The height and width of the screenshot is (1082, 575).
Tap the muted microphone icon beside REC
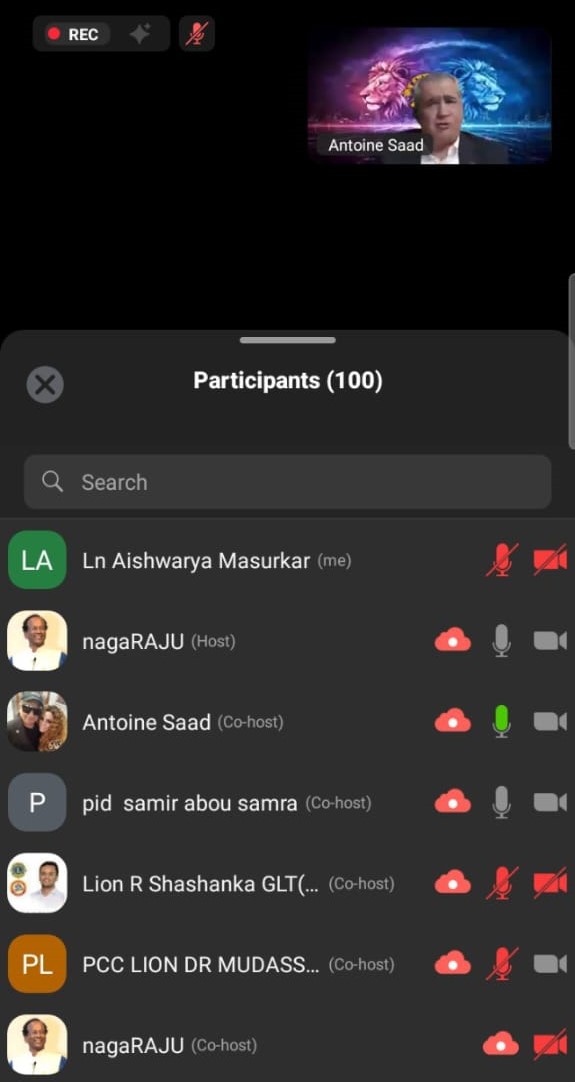197,34
